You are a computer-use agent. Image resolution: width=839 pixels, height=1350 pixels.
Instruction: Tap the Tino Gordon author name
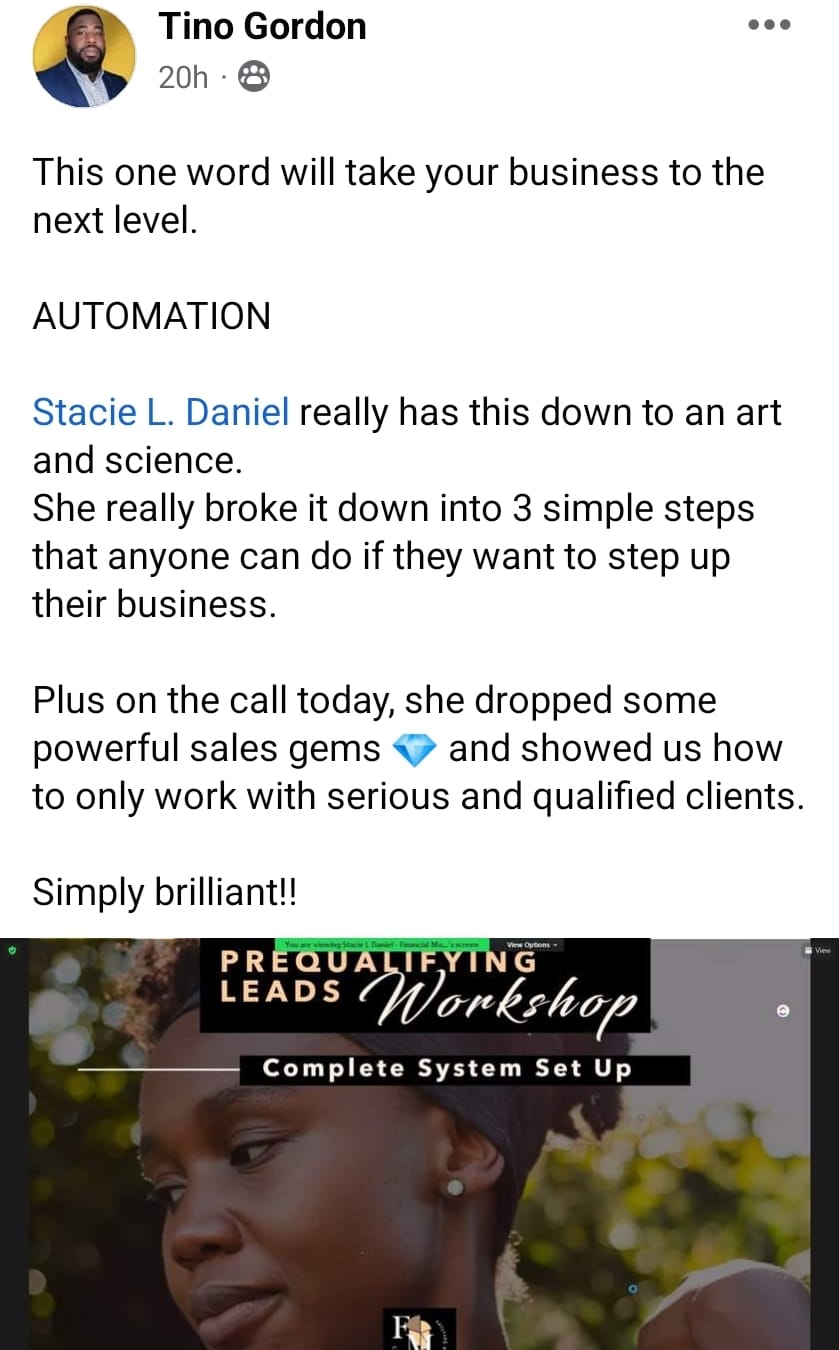[x=262, y=26]
